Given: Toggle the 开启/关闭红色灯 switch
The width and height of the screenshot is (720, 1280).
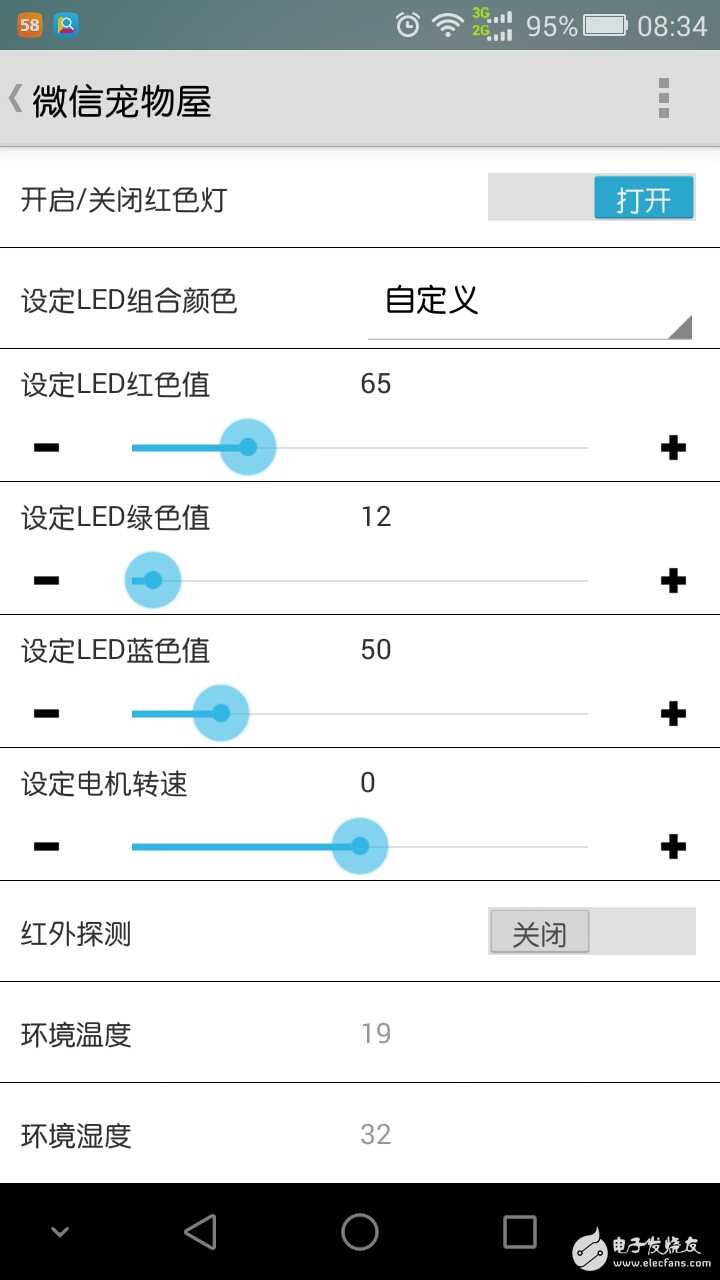Looking at the screenshot, I should click(x=591, y=198).
